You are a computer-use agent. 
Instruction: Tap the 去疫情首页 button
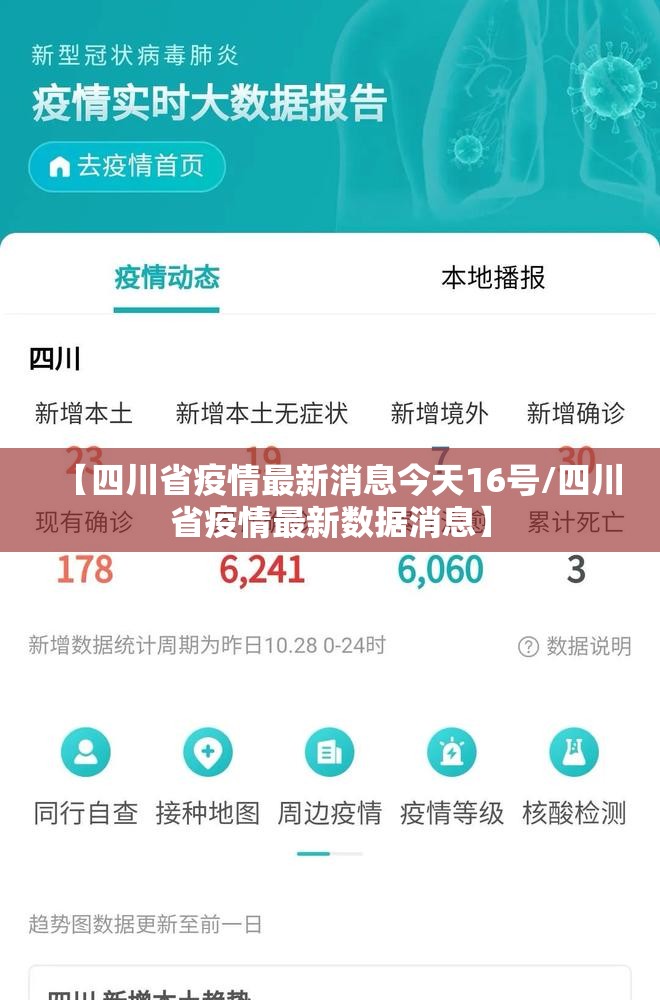pos(127,166)
